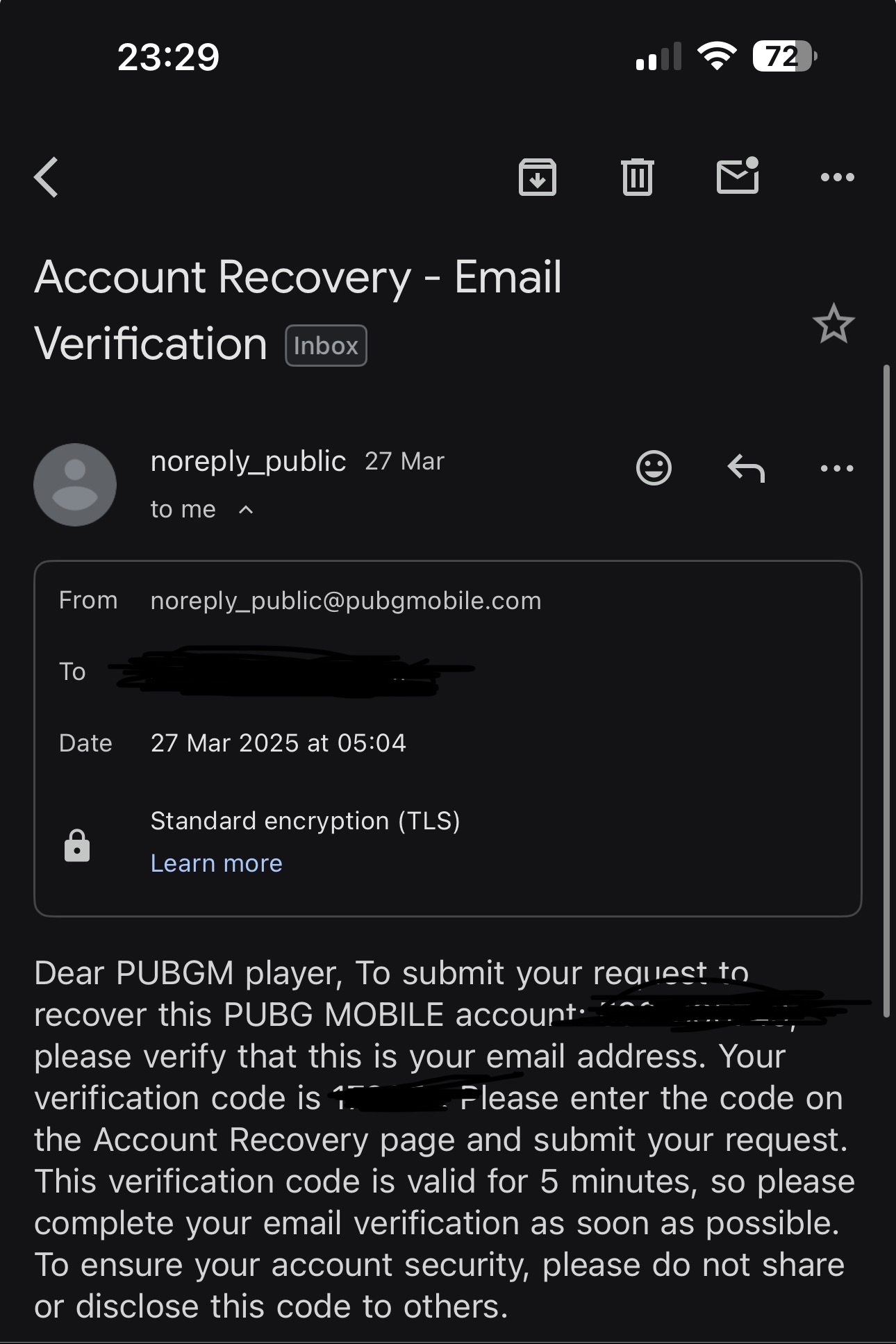Screen dimensions: 896x1344
Task: Open the Learn more encryption link
Action: coord(216,863)
